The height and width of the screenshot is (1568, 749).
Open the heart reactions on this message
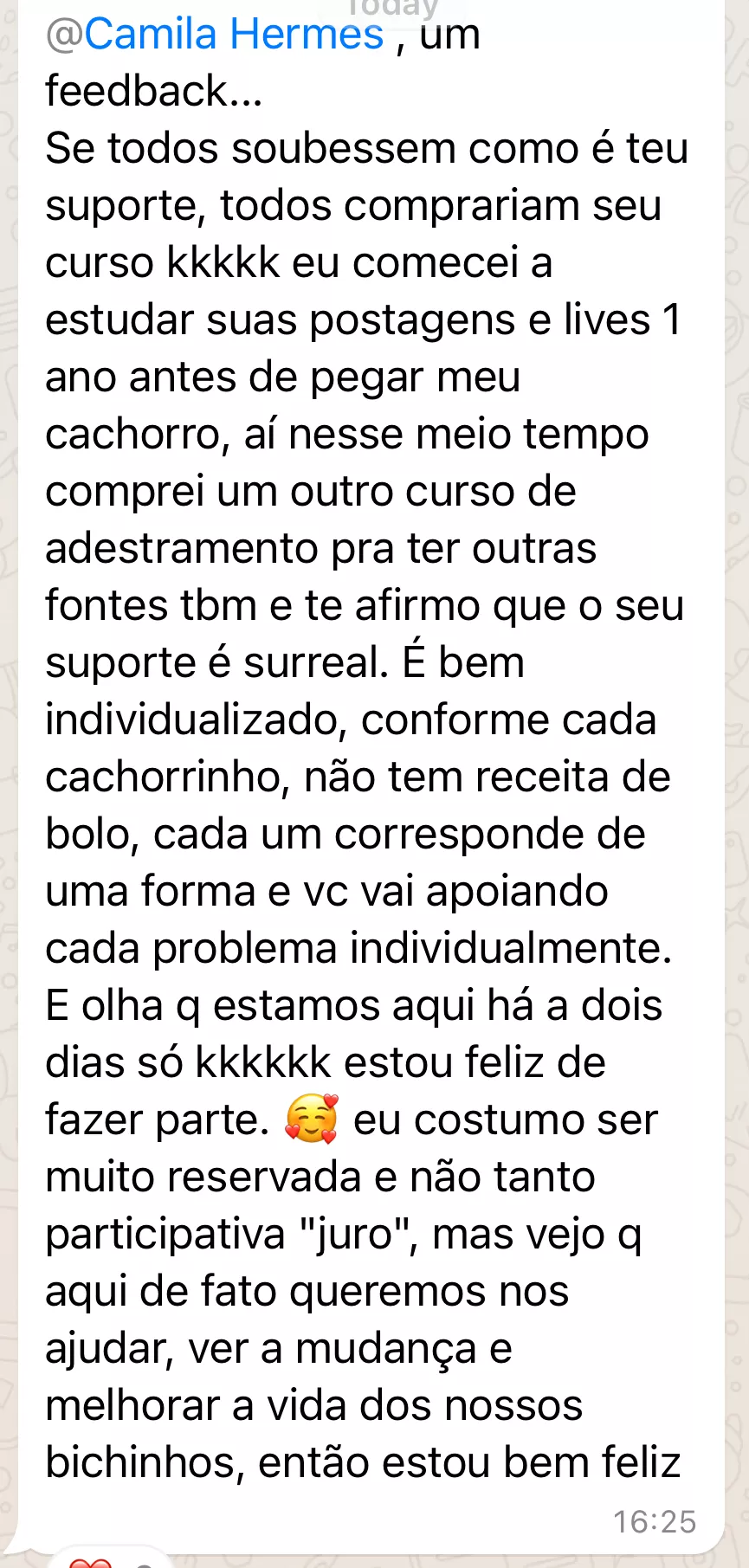click(x=109, y=1559)
